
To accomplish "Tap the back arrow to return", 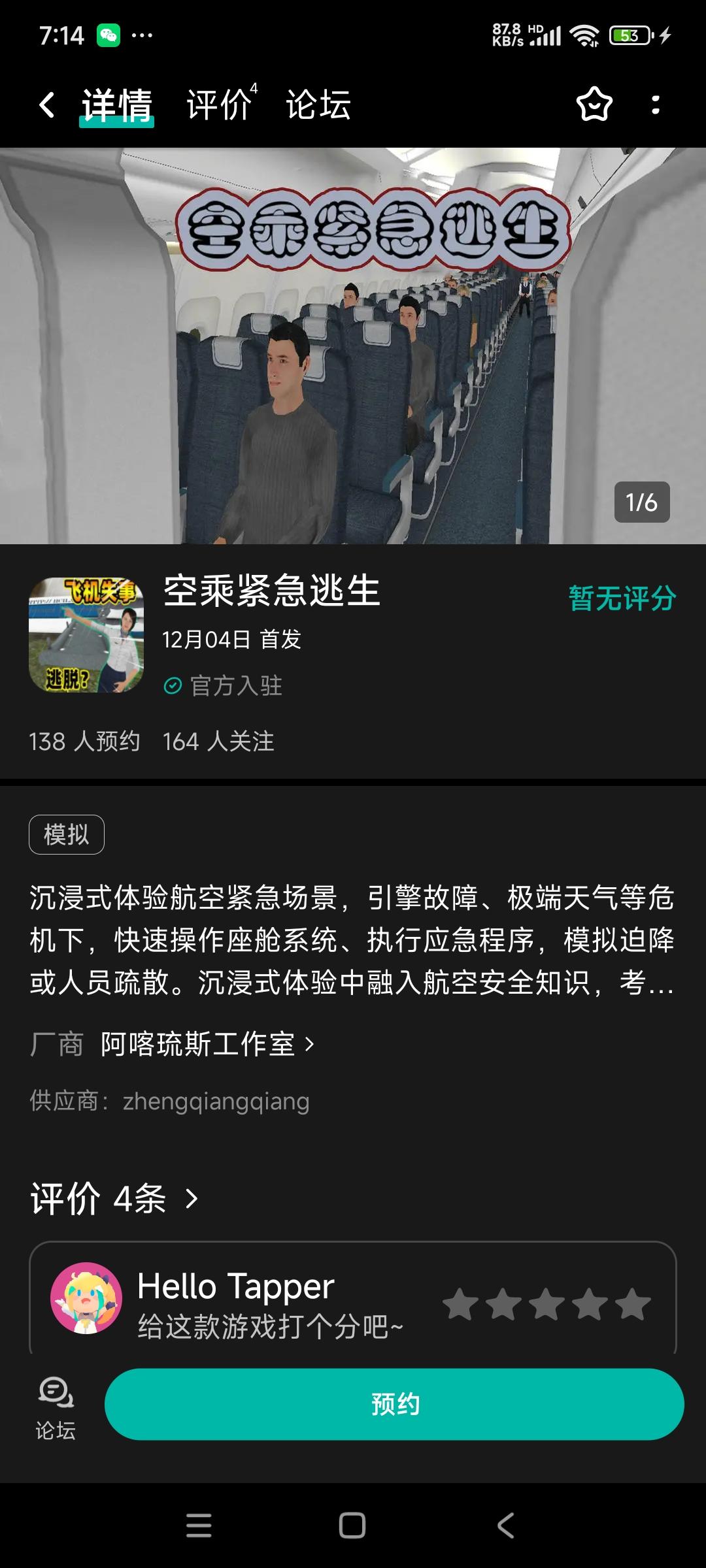I will [46, 105].
